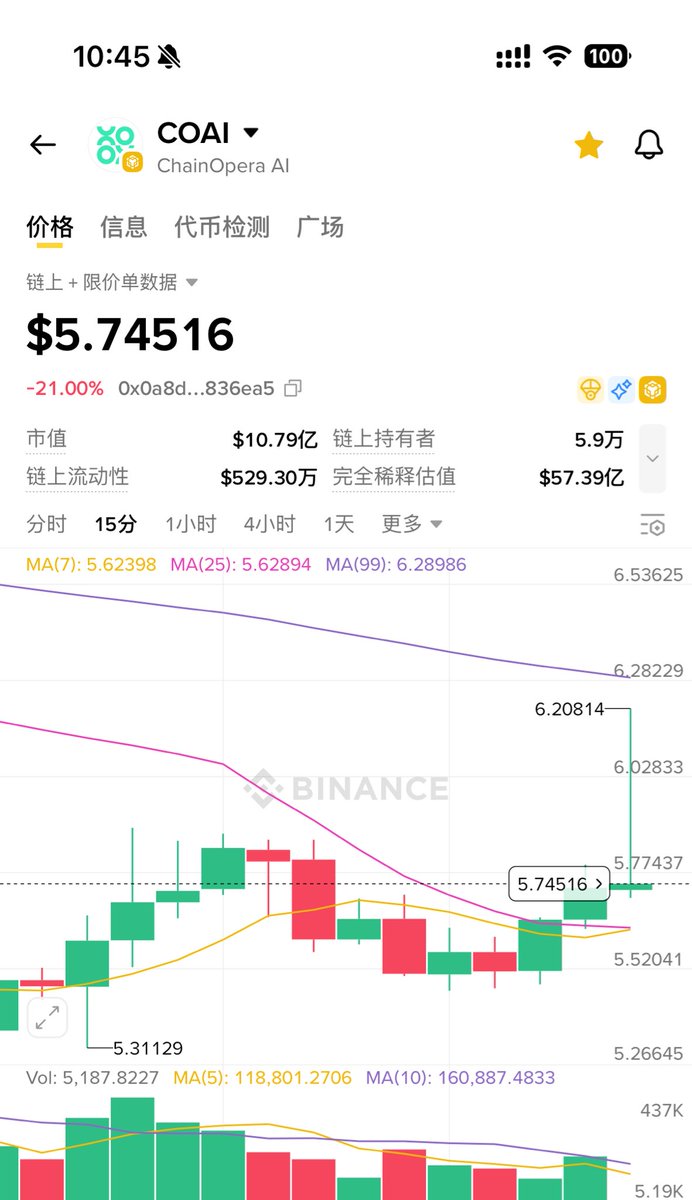Copy the contract address 0x0a8d...836ea5
The image size is (692, 1200).
point(293,388)
